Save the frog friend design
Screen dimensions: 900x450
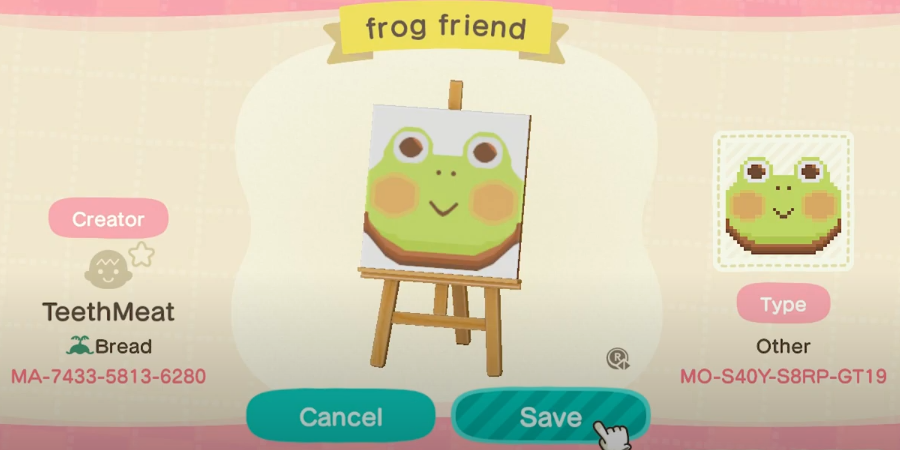pyautogui.click(x=550, y=416)
